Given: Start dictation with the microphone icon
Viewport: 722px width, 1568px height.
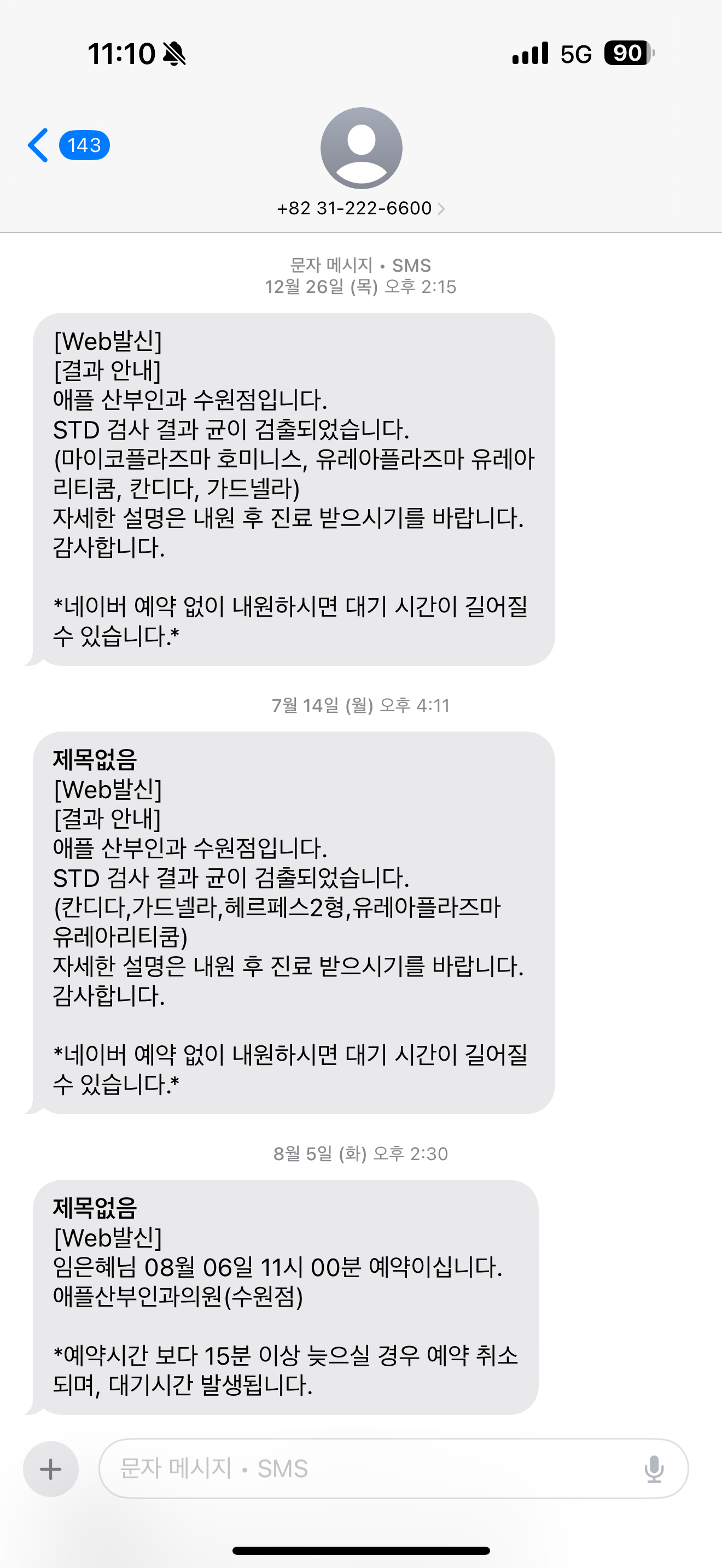Looking at the screenshot, I should pos(654,1469).
